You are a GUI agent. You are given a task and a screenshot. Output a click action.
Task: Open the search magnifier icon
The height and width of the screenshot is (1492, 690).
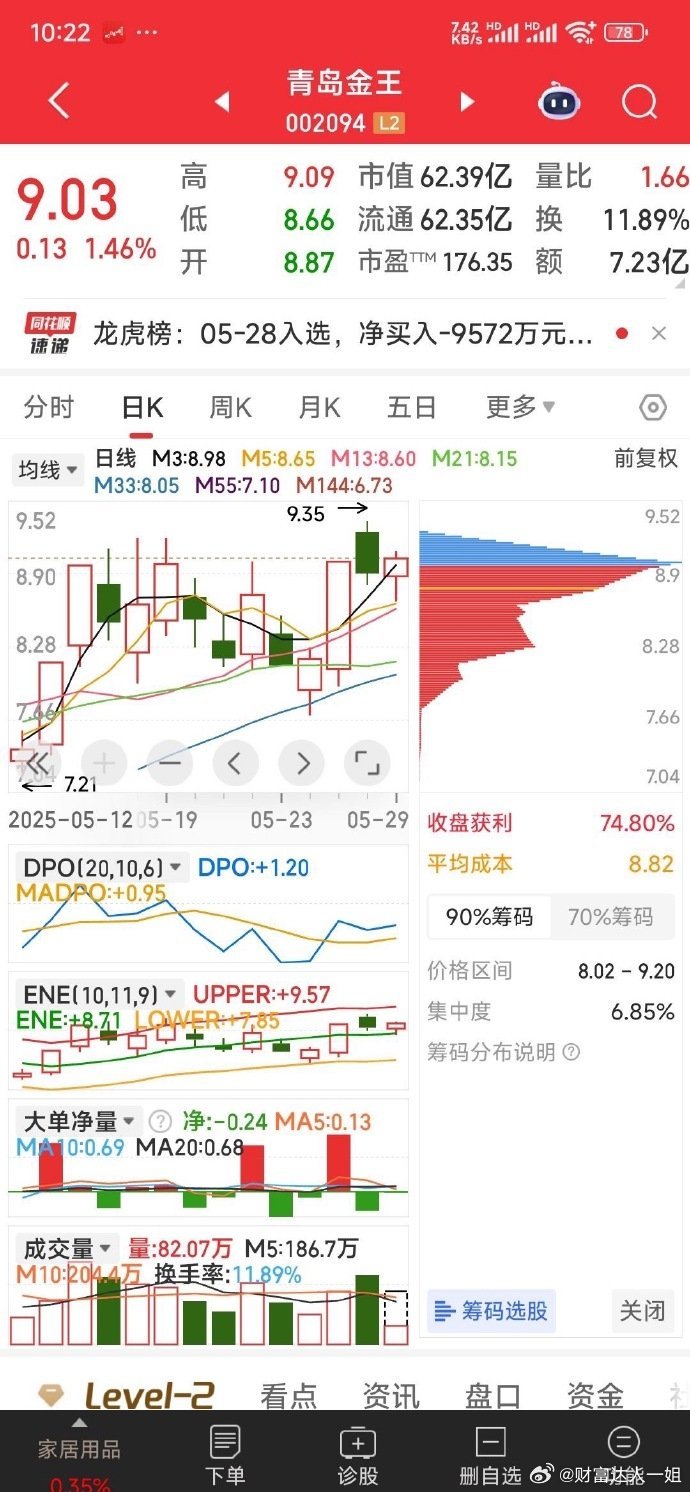[x=638, y=102]
